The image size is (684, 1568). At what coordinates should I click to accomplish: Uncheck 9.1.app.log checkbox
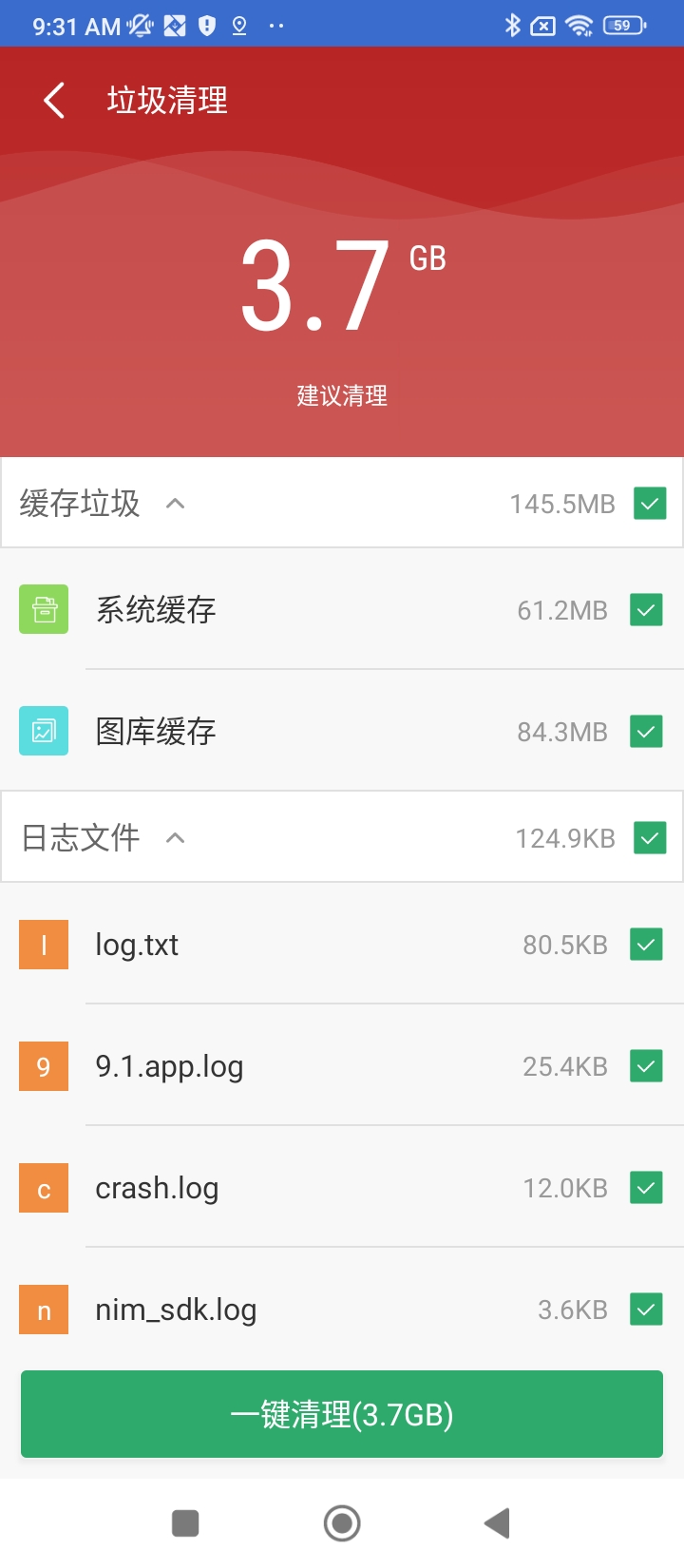(646, 1066)
